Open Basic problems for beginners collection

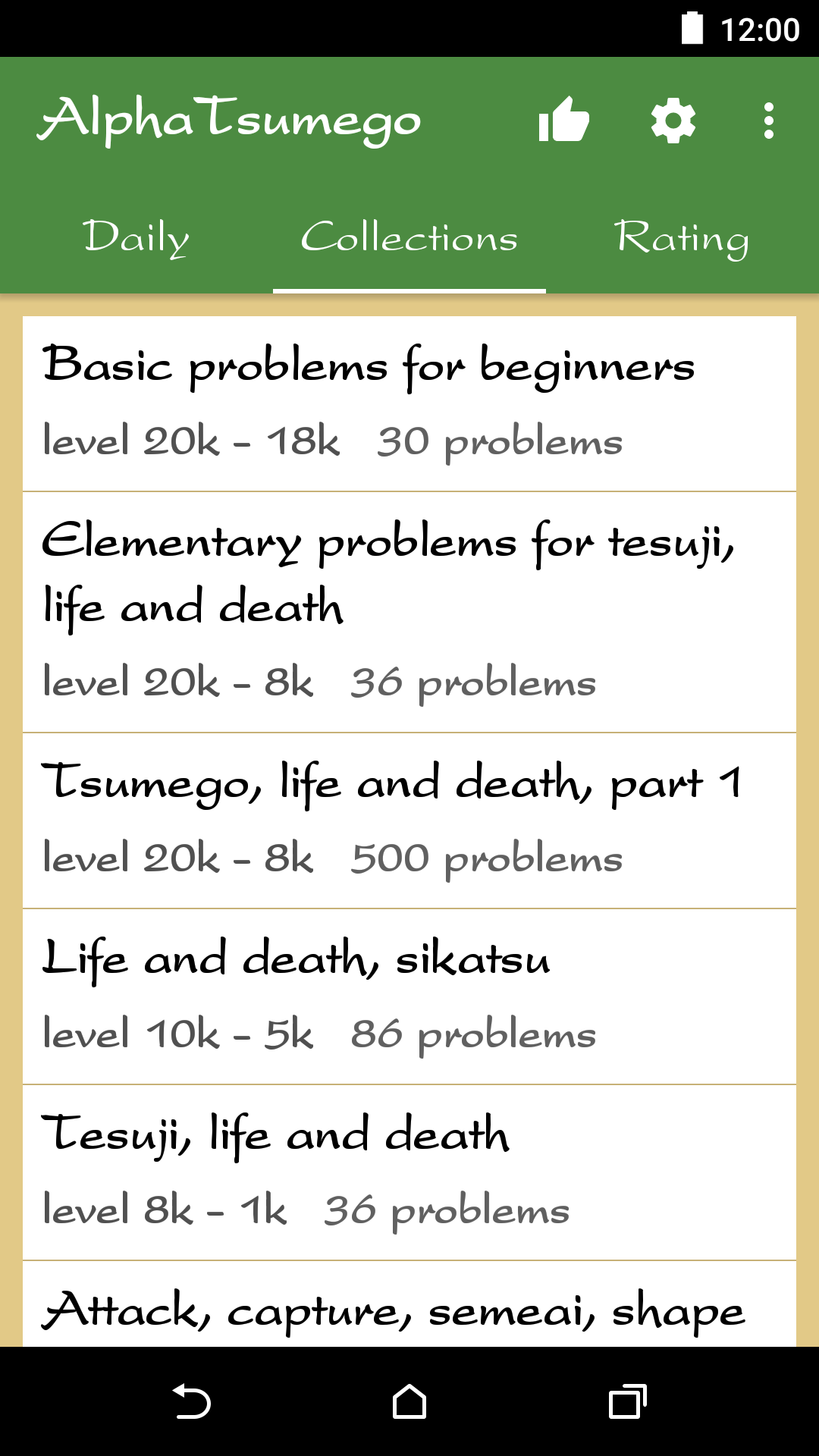[409, 403]
